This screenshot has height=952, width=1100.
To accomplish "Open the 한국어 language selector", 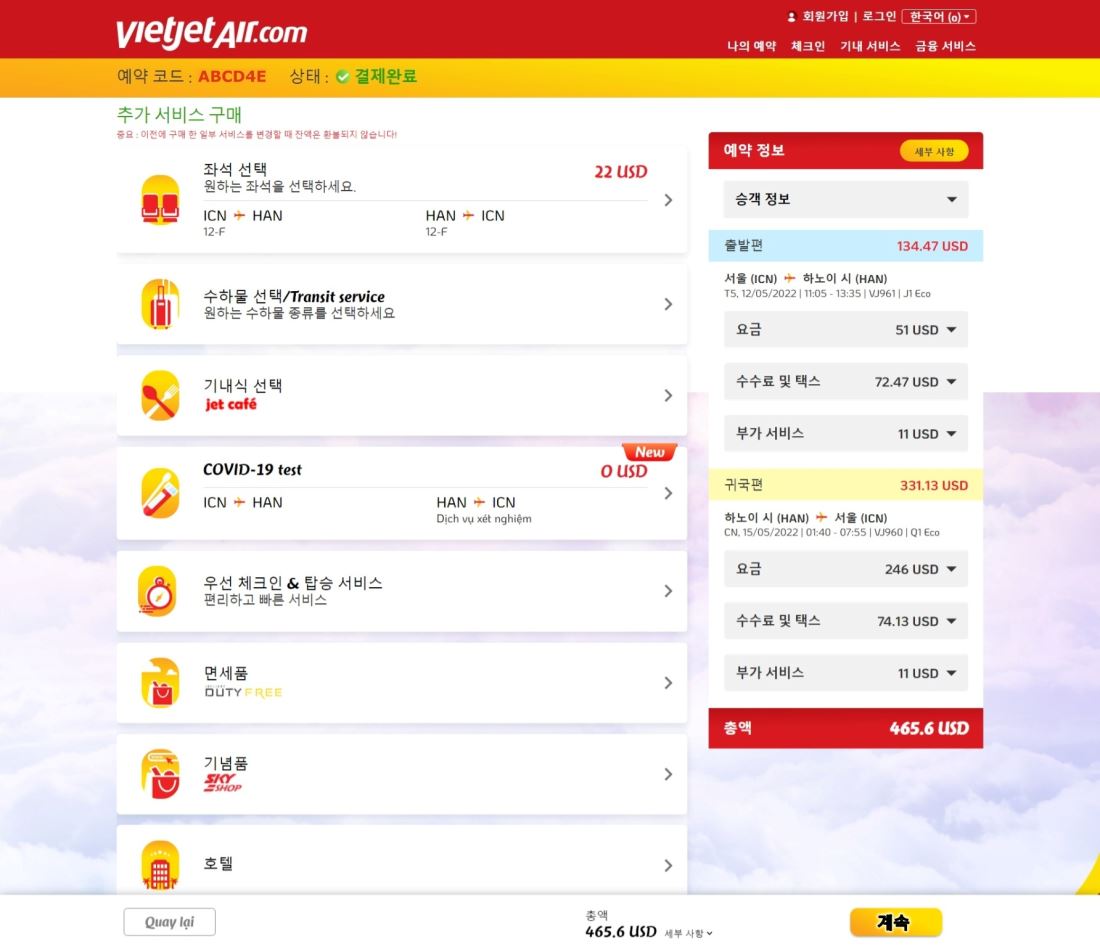I will point(938,17).
